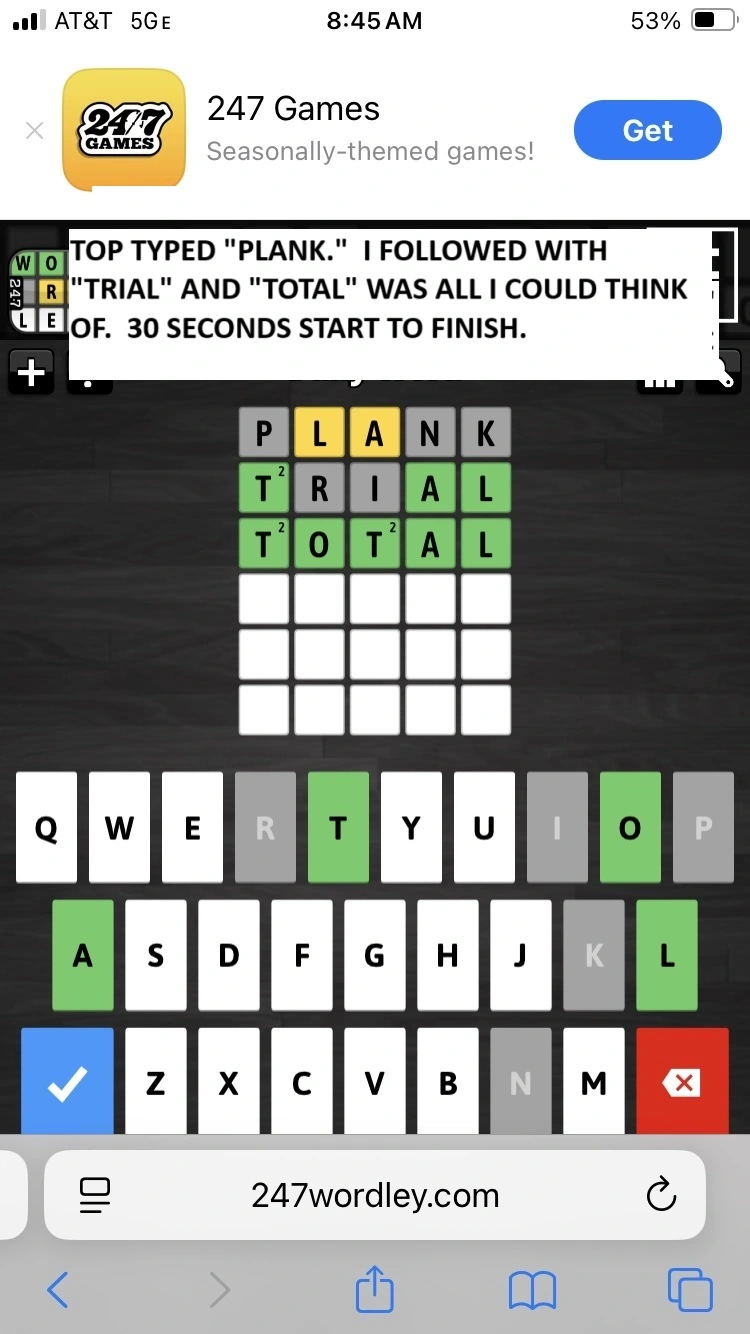Select the letter H key
Image resolution: width=750 pixels, height=1334 pixels.
[447, 955]
